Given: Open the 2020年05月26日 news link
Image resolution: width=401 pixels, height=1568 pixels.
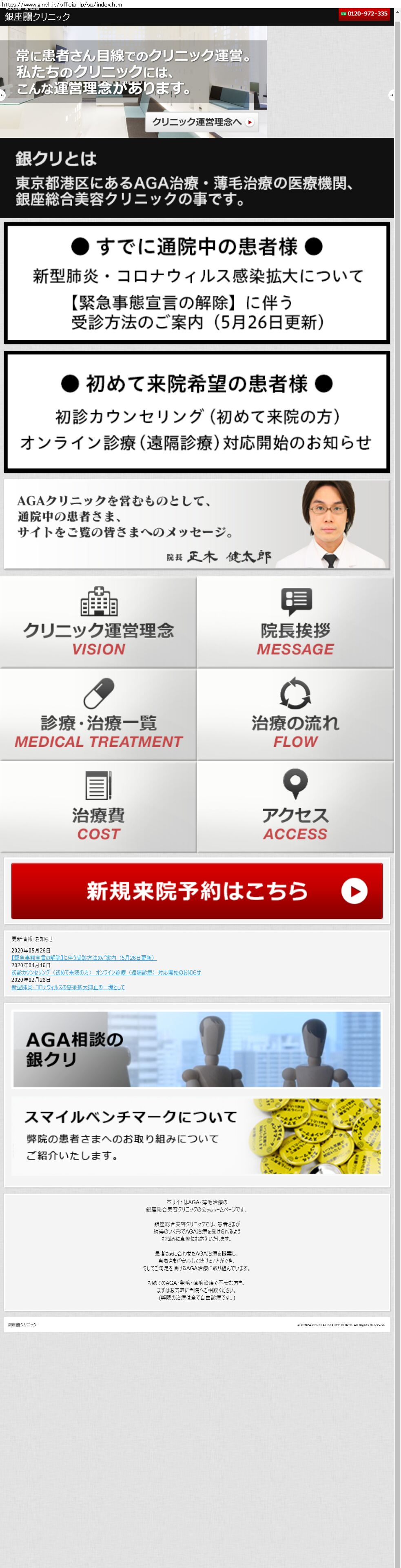Looking at the screenshot, I should [83, 957].
